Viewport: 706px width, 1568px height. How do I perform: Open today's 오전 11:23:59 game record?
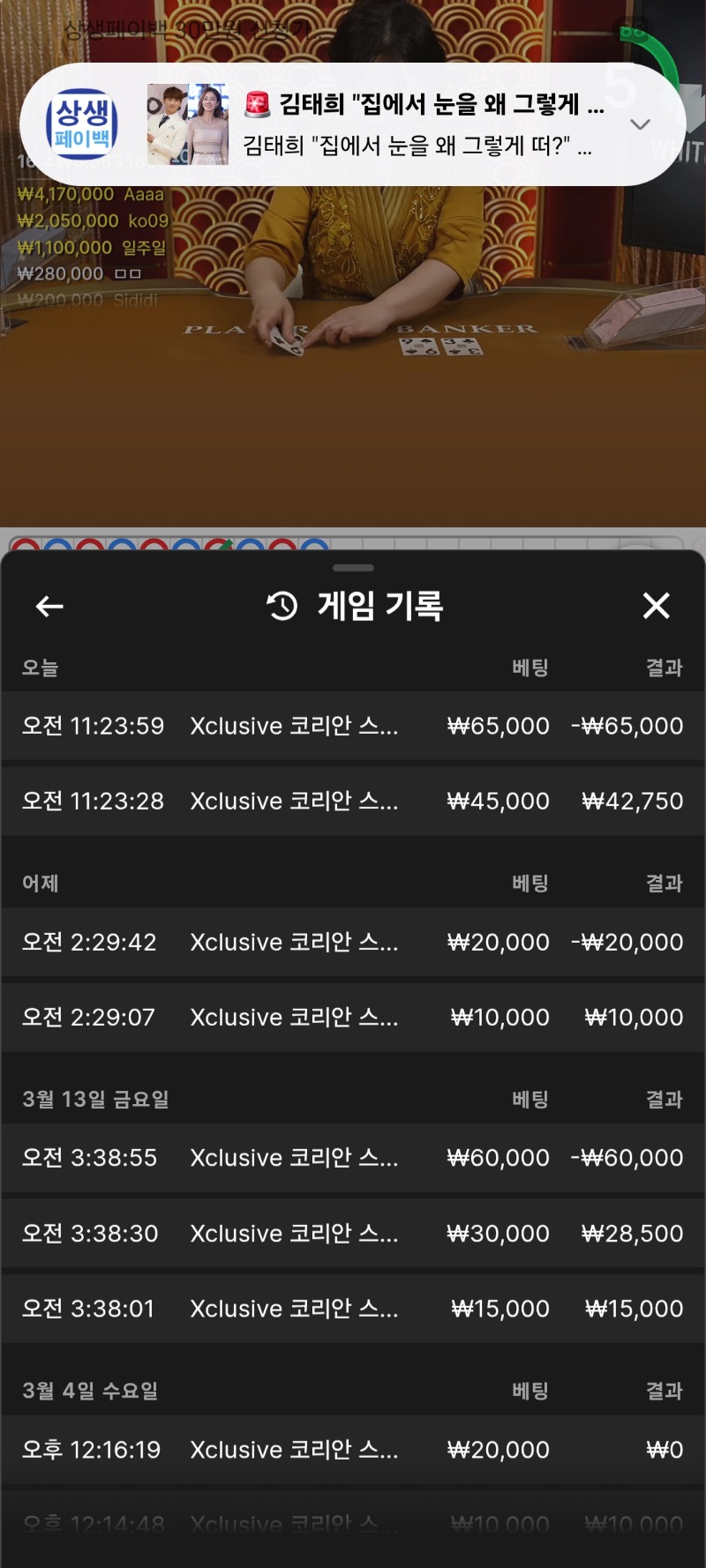coord(353,726)
